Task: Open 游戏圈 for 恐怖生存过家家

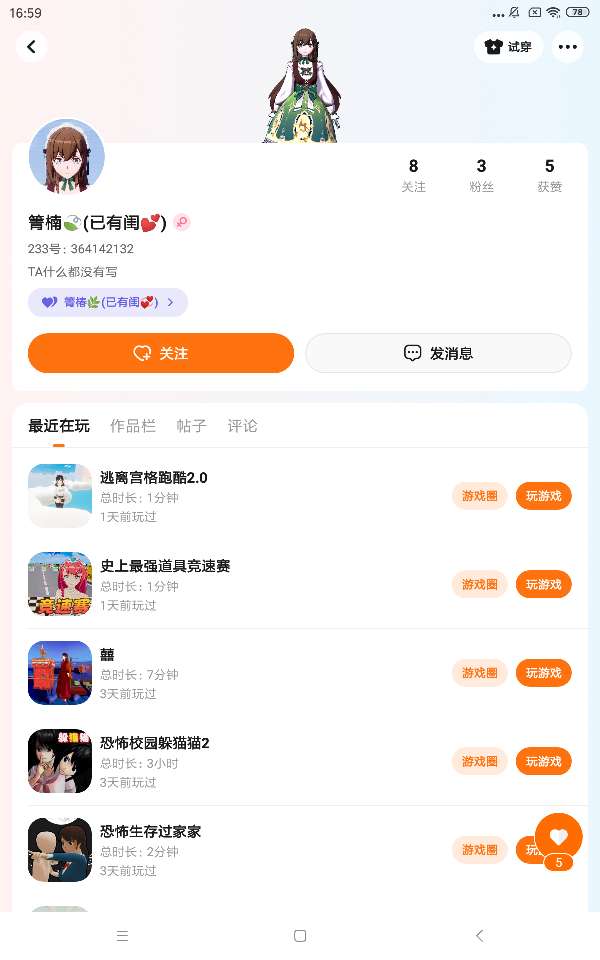Action: pyautogui.click(x=480, y=850)
